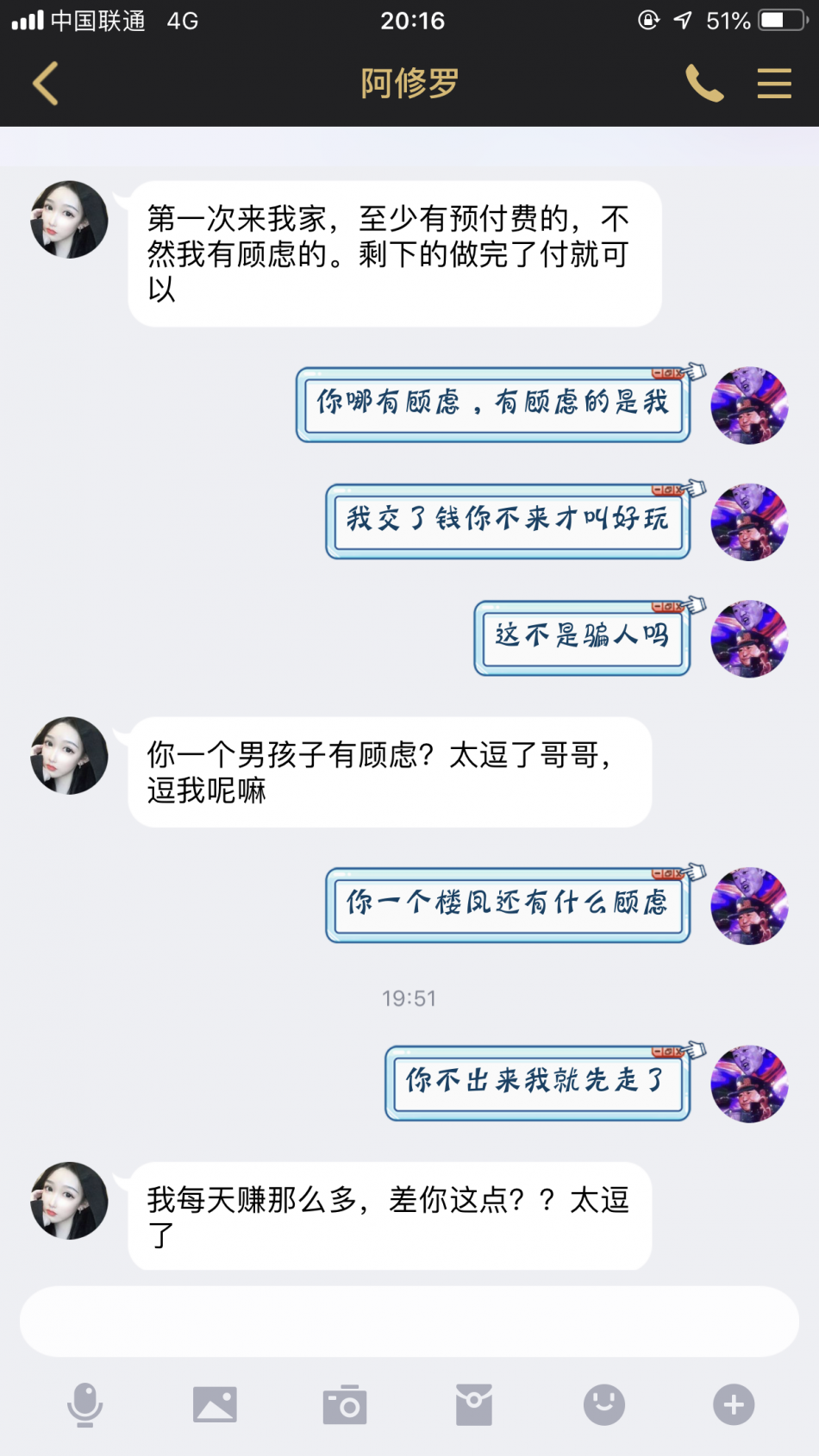
Task: Send a picture from the gallery
Action: [x=215, y=1405]
